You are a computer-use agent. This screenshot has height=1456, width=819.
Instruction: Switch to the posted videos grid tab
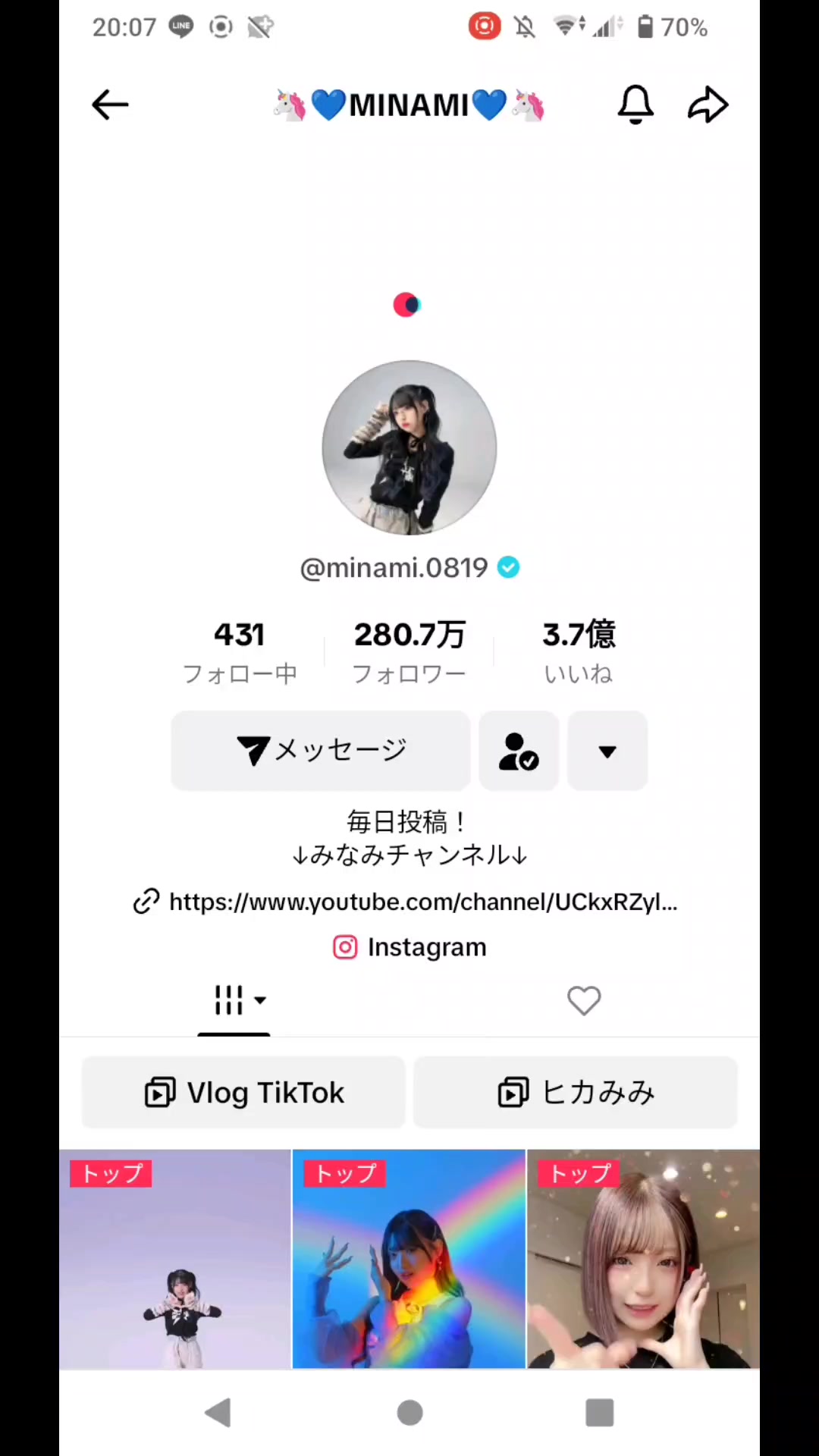234,1001
